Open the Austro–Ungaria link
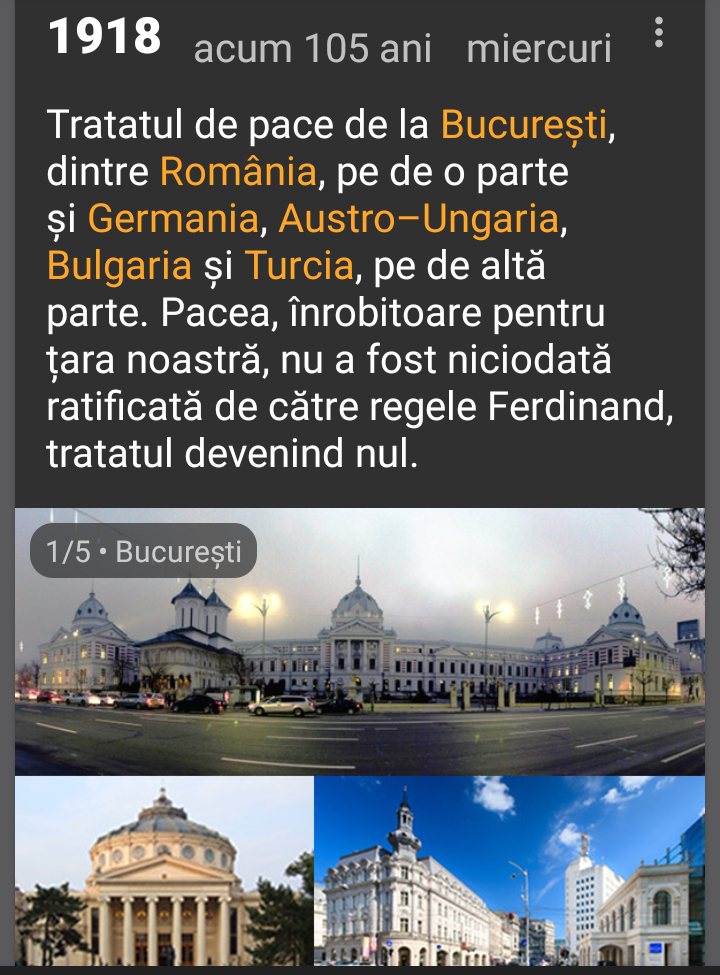Image resolution: width=720 pixels, height=975 pixels. point(418,219)
